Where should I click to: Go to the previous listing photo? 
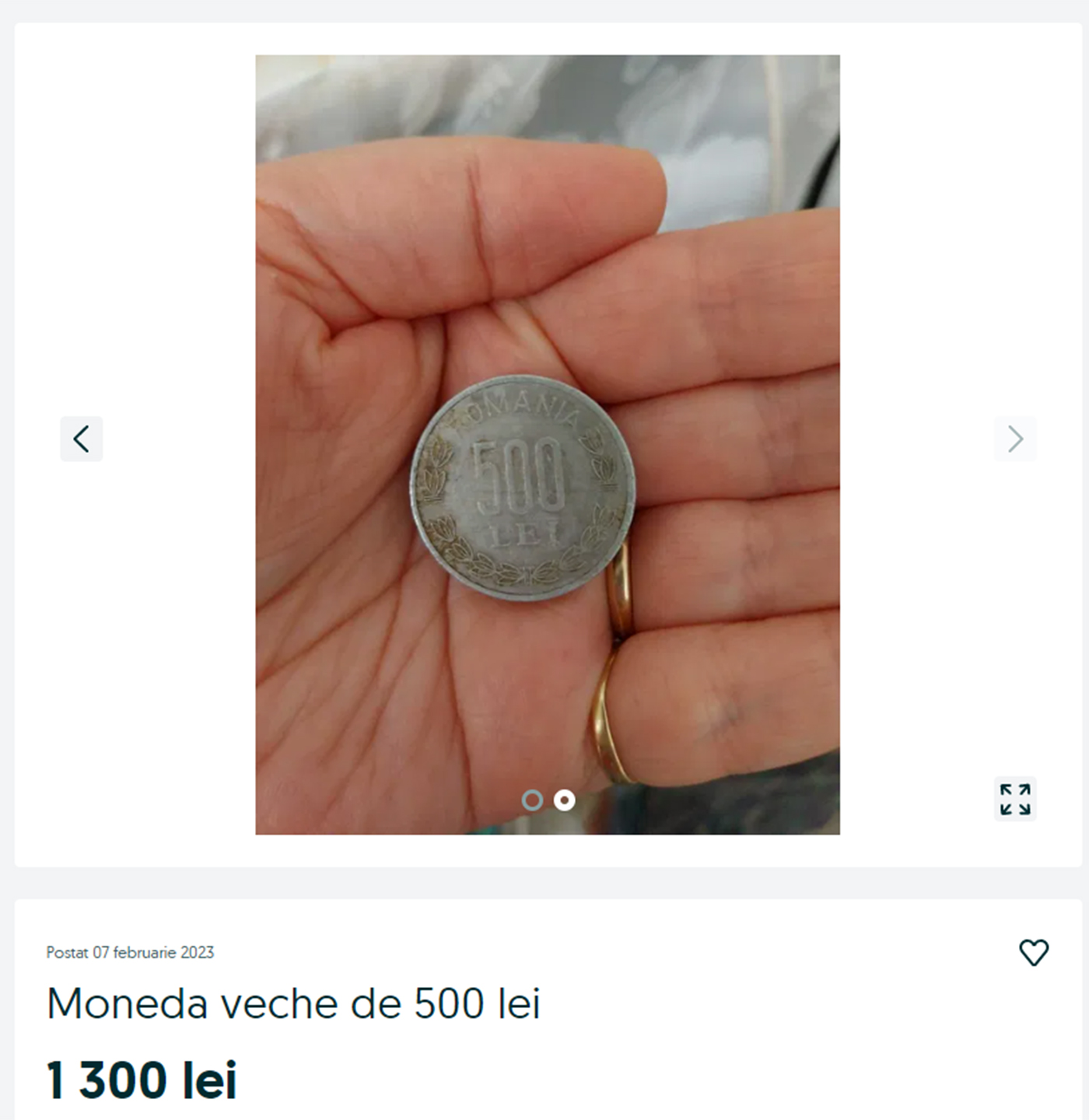tap(82, 439)
